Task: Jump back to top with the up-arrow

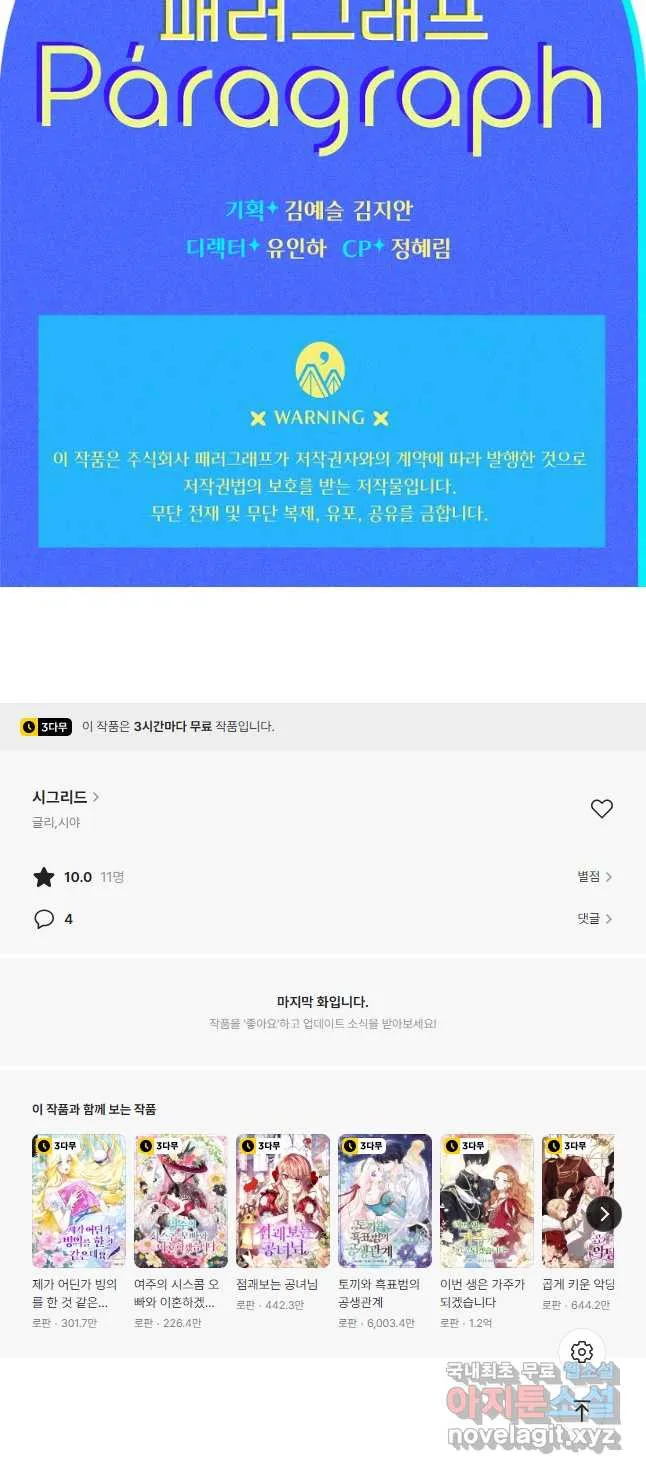Action: tap(582, 1411)
